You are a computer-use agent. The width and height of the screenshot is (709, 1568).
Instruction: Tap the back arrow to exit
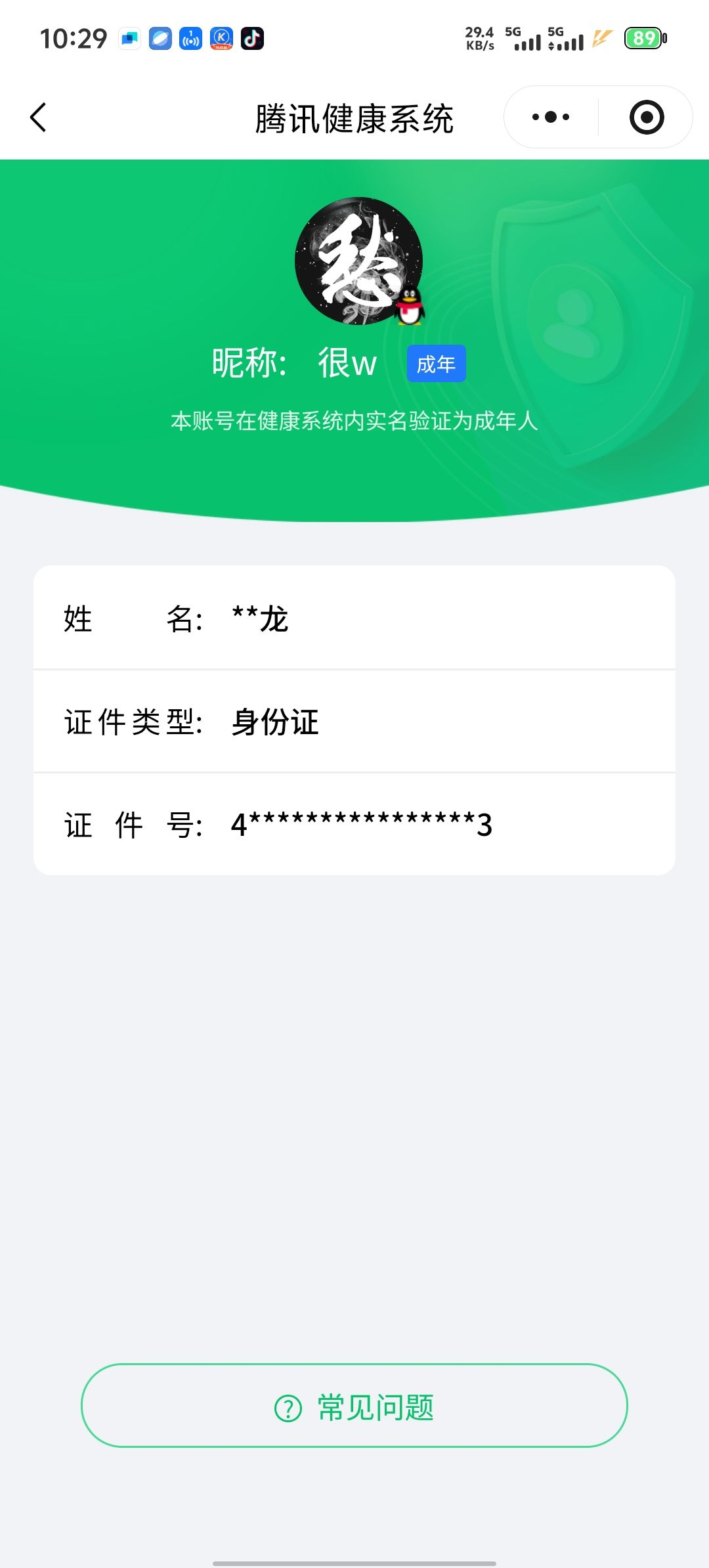coord(37,117)
